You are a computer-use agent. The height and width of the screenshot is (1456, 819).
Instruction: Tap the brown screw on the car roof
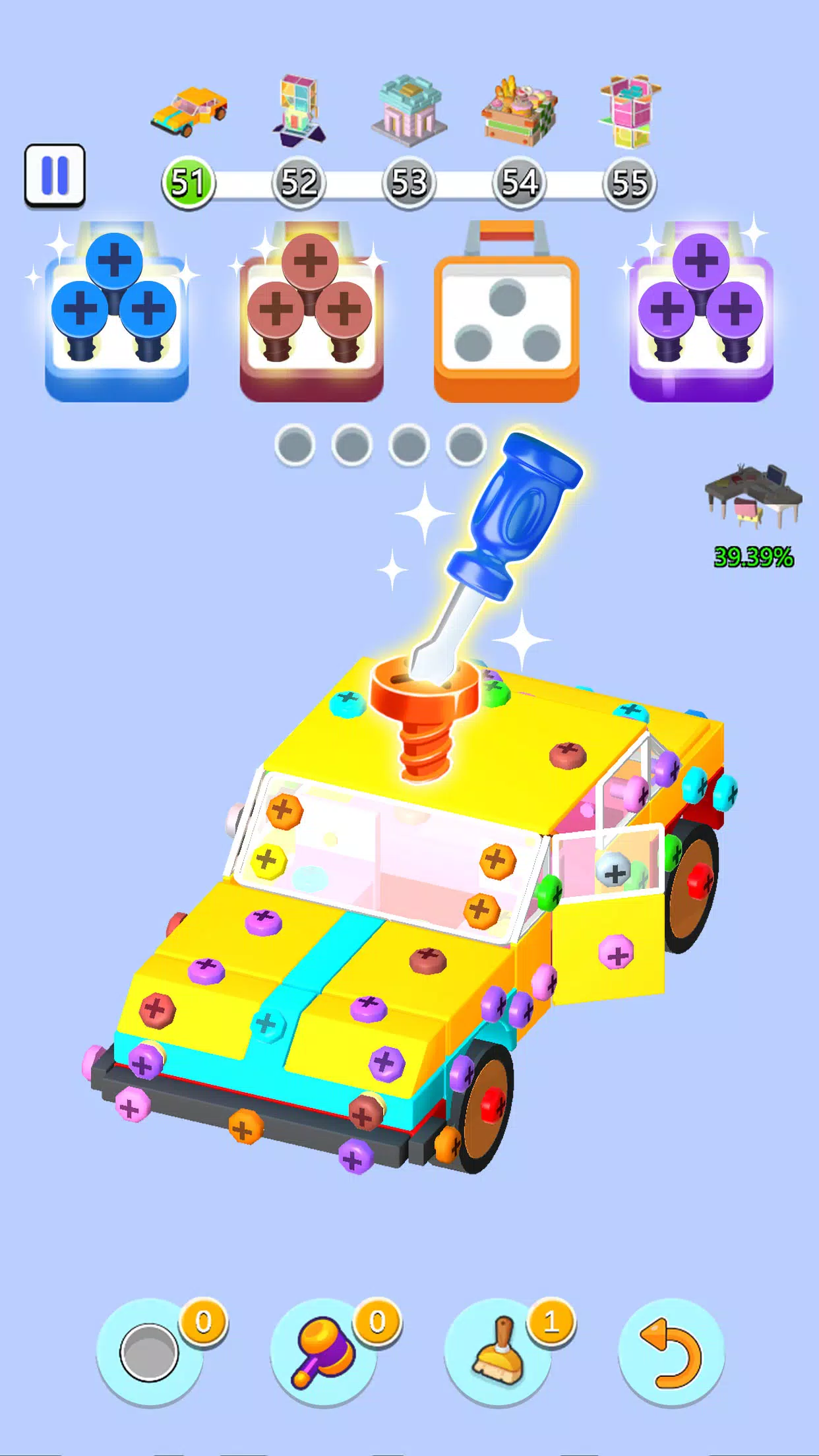pos(568,753)
